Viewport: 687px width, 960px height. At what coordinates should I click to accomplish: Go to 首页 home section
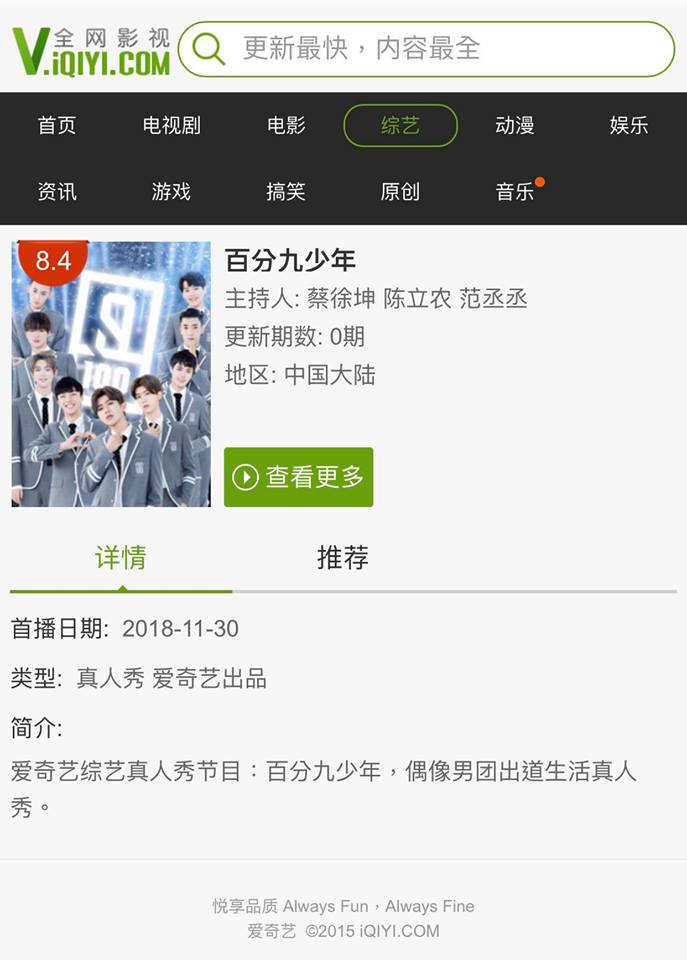pos(57,125)
